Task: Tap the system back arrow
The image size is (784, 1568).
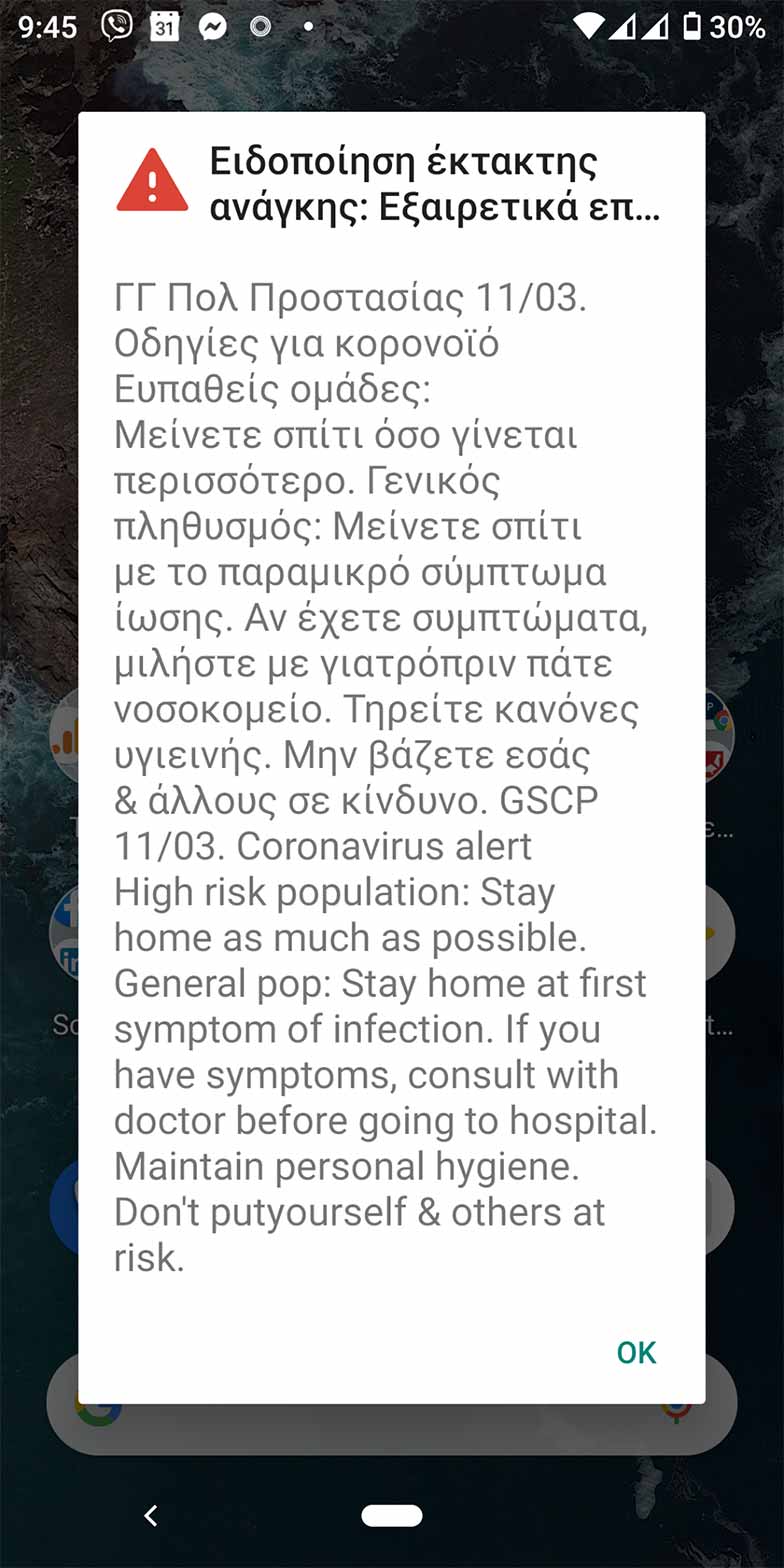Action: pos(151,1516)
